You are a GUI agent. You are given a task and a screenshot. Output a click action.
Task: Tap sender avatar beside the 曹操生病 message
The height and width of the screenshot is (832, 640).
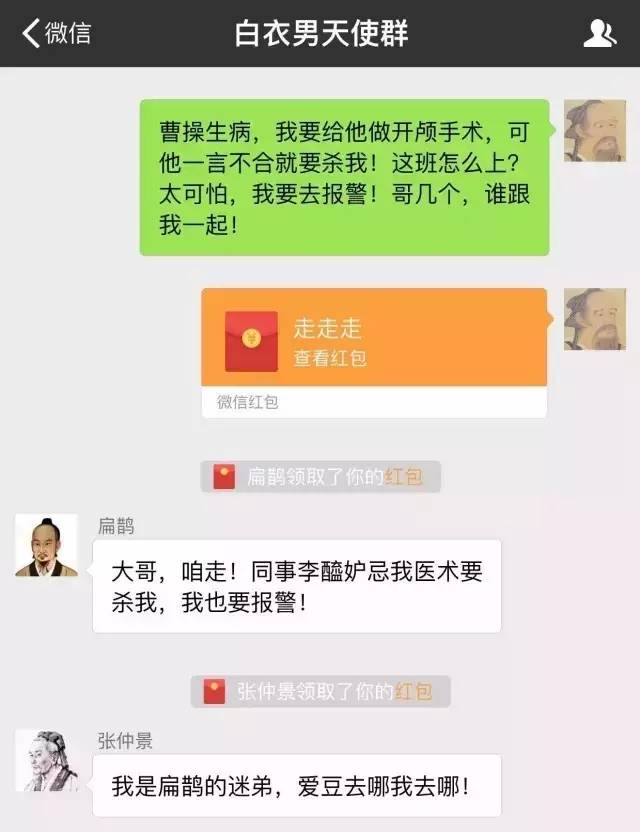point(595,130)
